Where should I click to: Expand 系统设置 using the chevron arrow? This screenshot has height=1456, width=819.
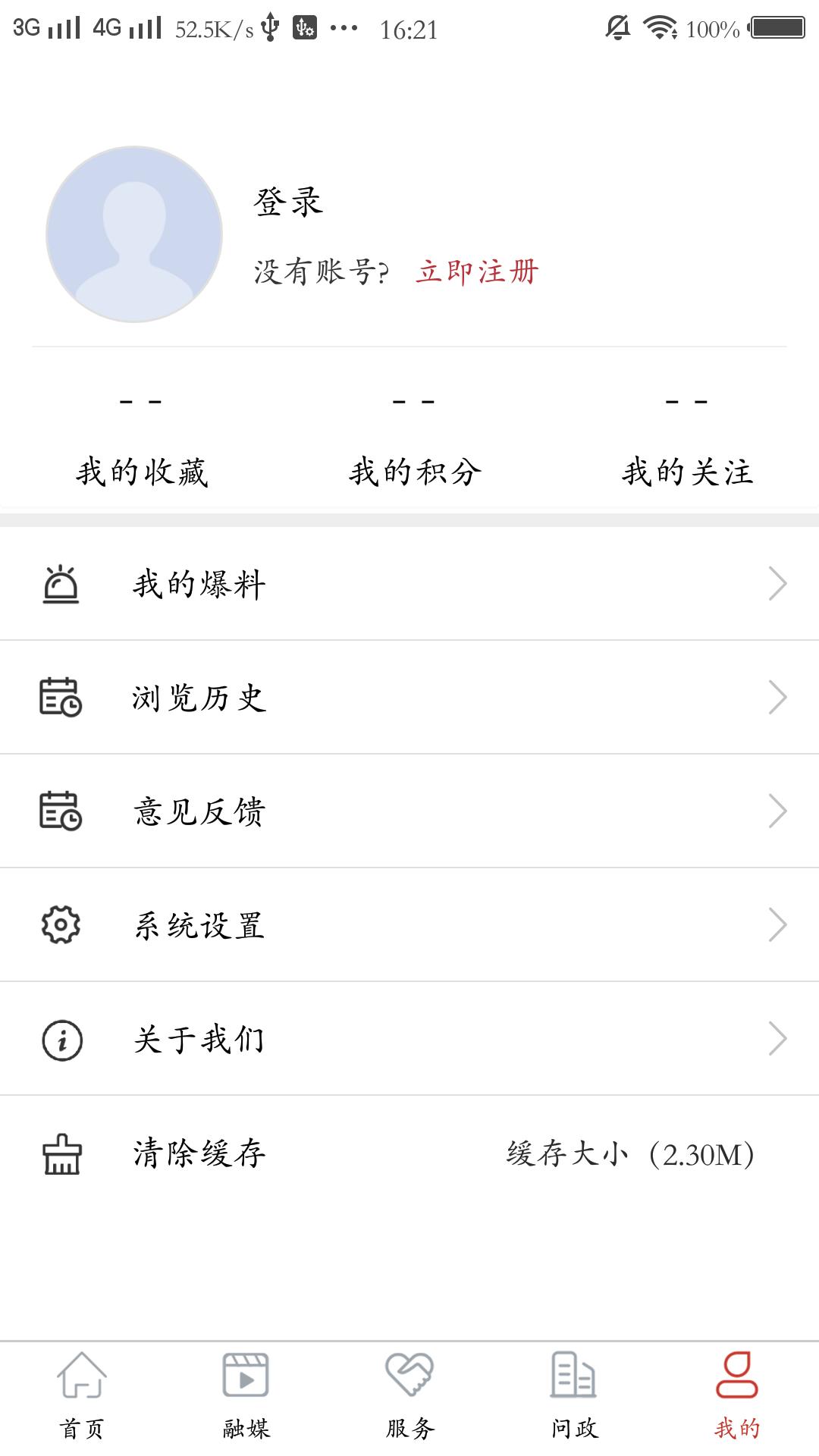pyautogui.click(x=777, y=925)
